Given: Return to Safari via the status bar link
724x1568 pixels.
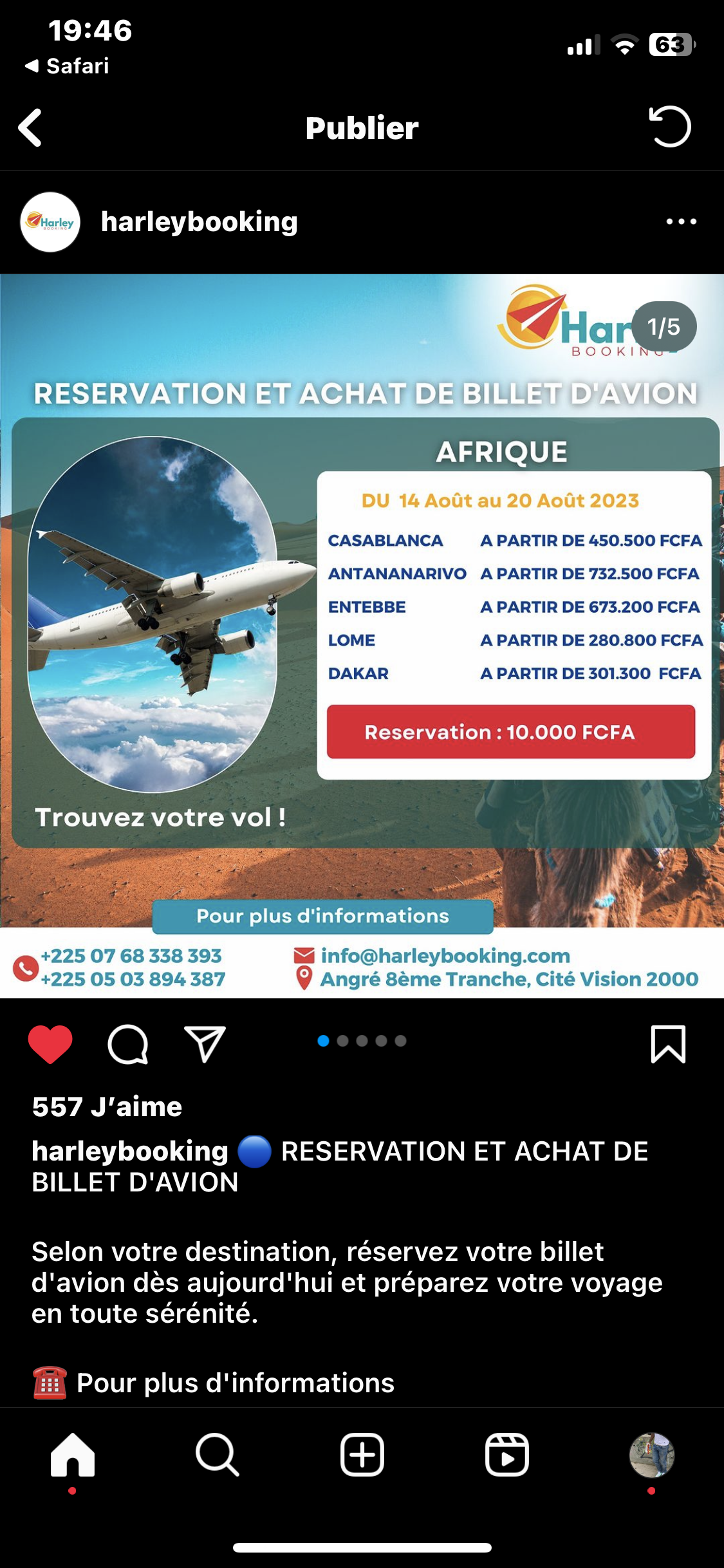Looking at the screenshot, I should 67,66.
